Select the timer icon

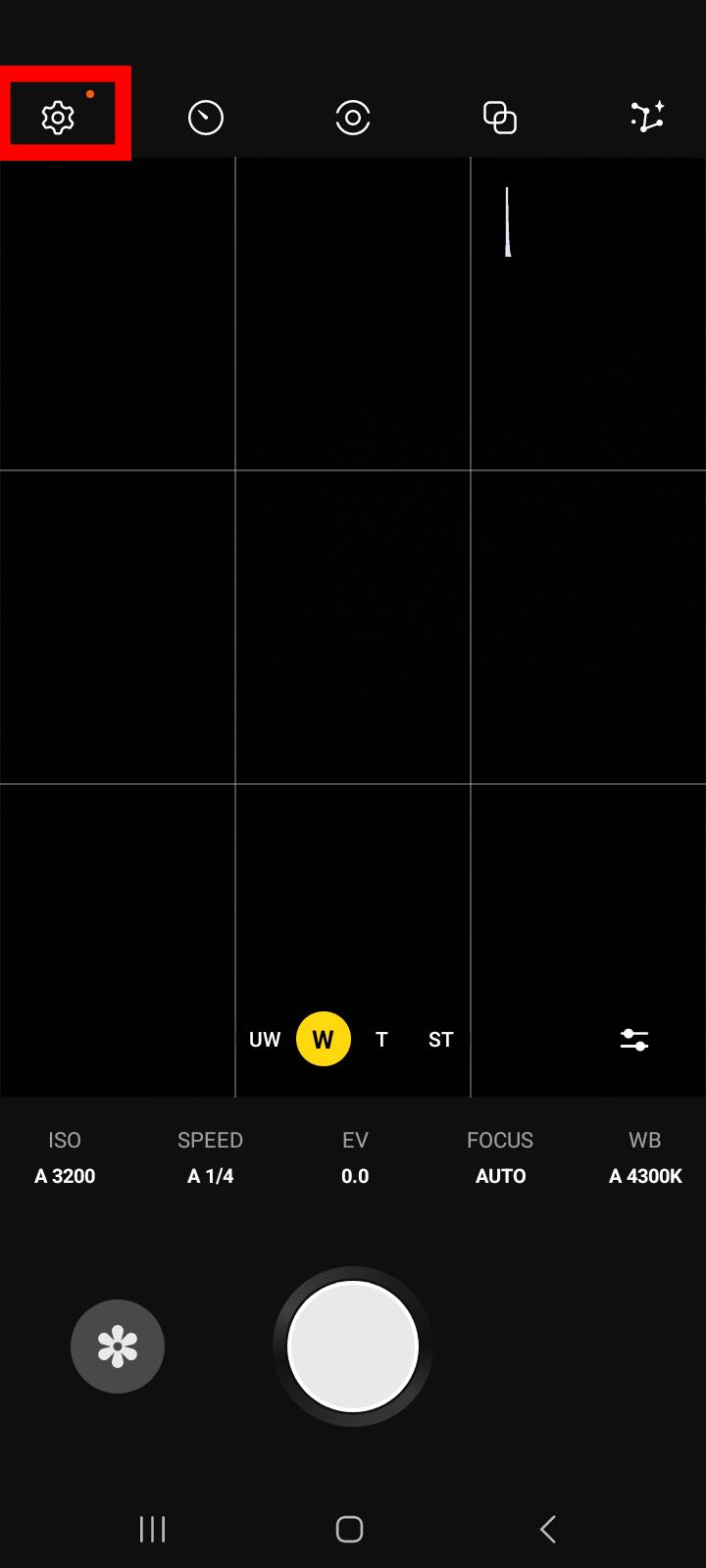click(205, 116)
